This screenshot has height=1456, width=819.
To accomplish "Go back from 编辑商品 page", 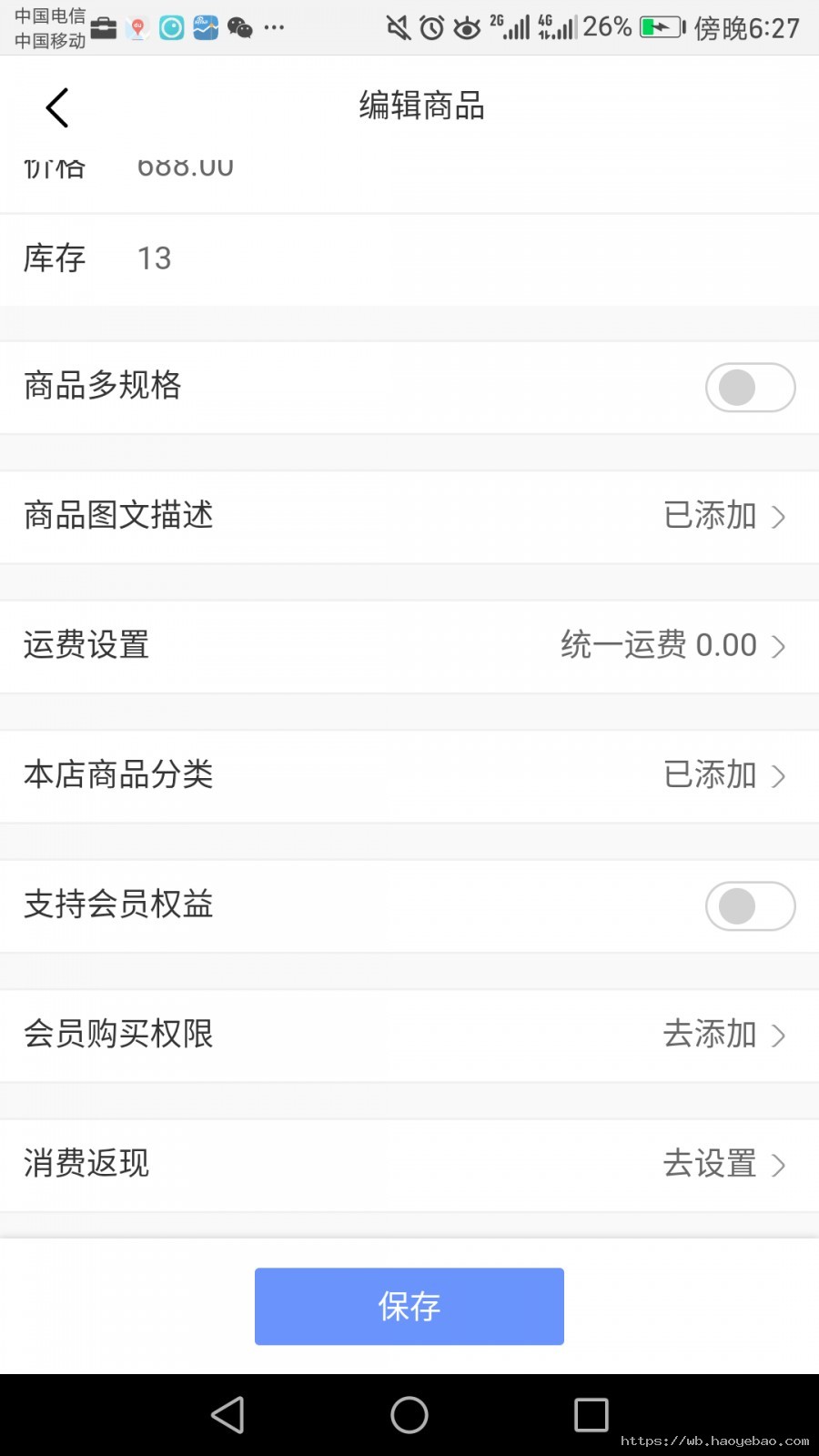I will pos(57,107).
